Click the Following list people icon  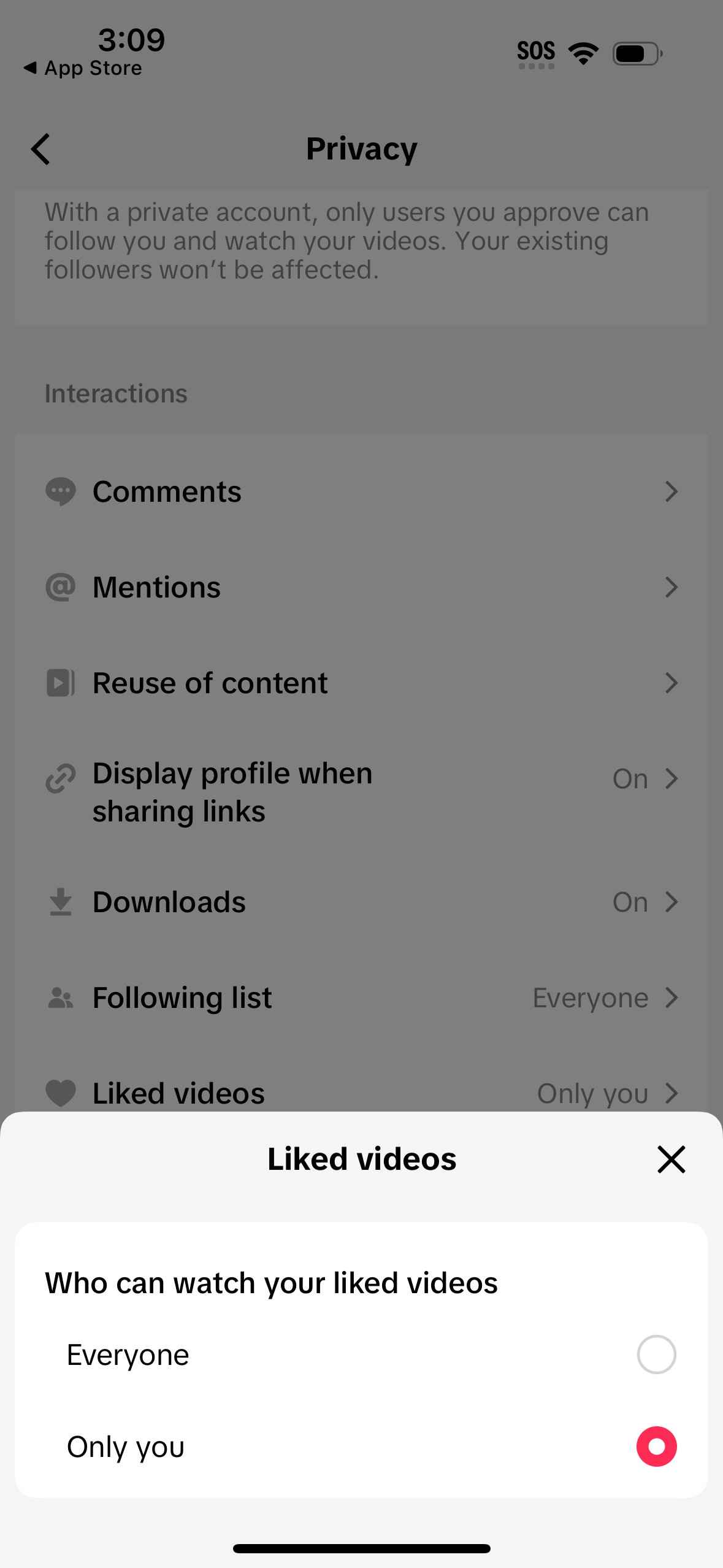(x=60, y=997)
